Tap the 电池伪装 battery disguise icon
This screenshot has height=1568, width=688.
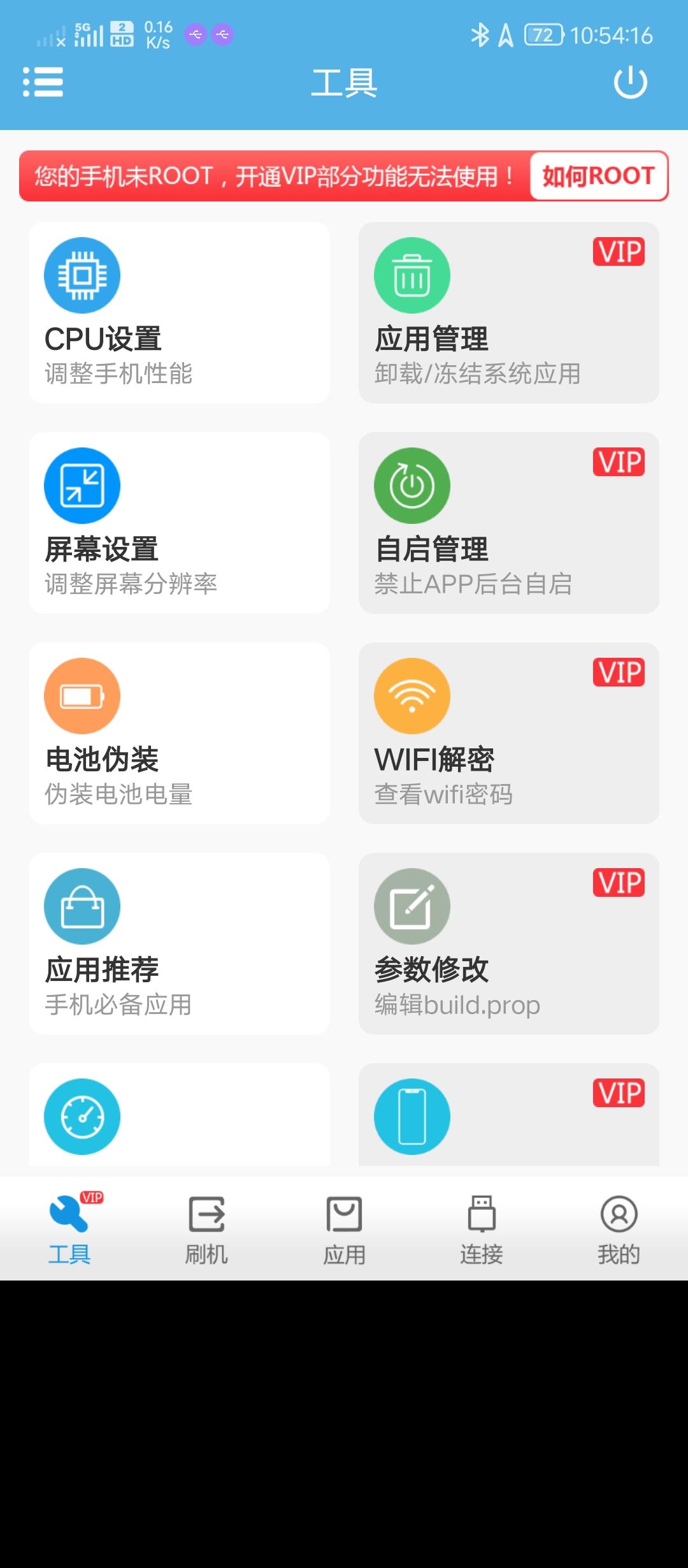tap(82, 696)
